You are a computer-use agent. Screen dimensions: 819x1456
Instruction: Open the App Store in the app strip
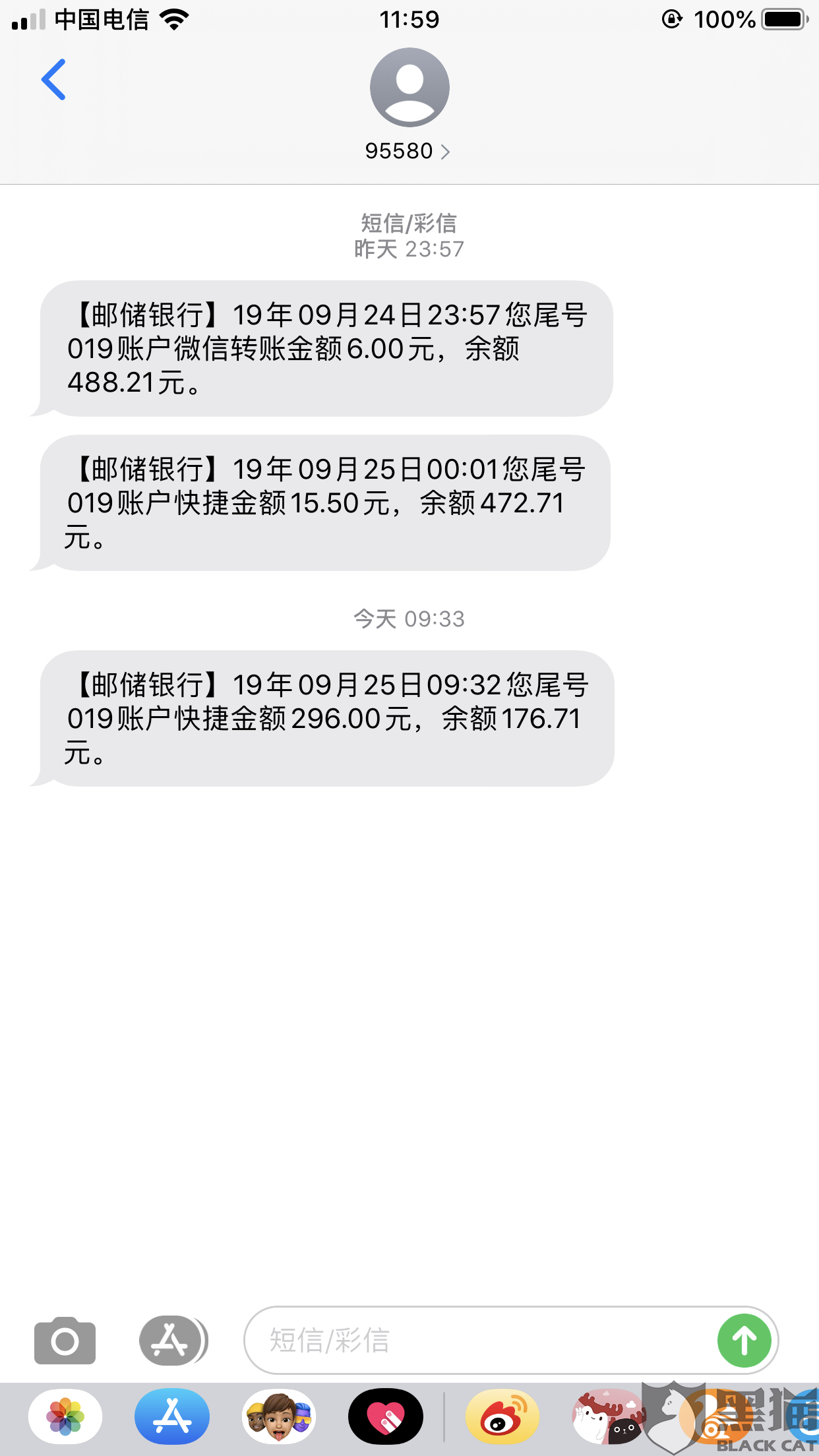point(172,1416)
